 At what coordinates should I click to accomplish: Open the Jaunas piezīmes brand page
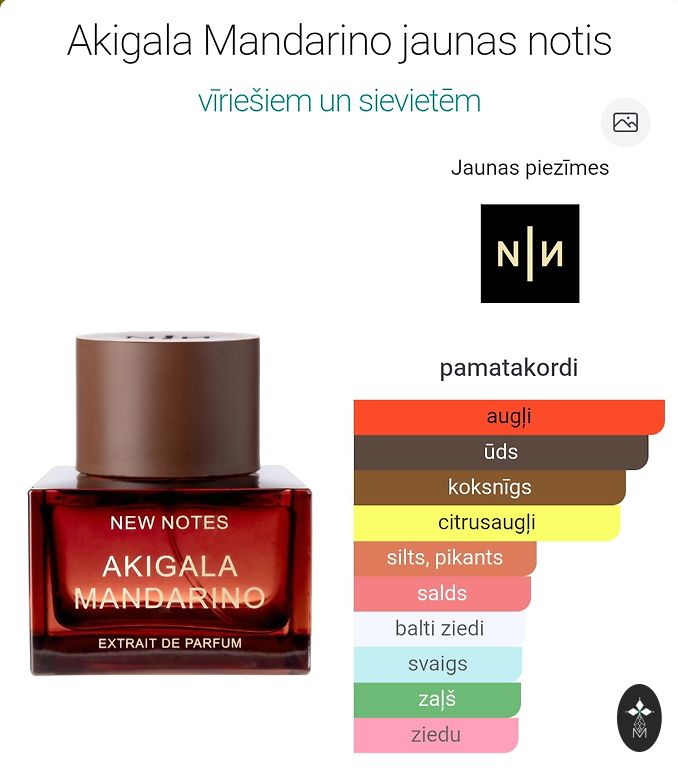(x=529, y=253)
